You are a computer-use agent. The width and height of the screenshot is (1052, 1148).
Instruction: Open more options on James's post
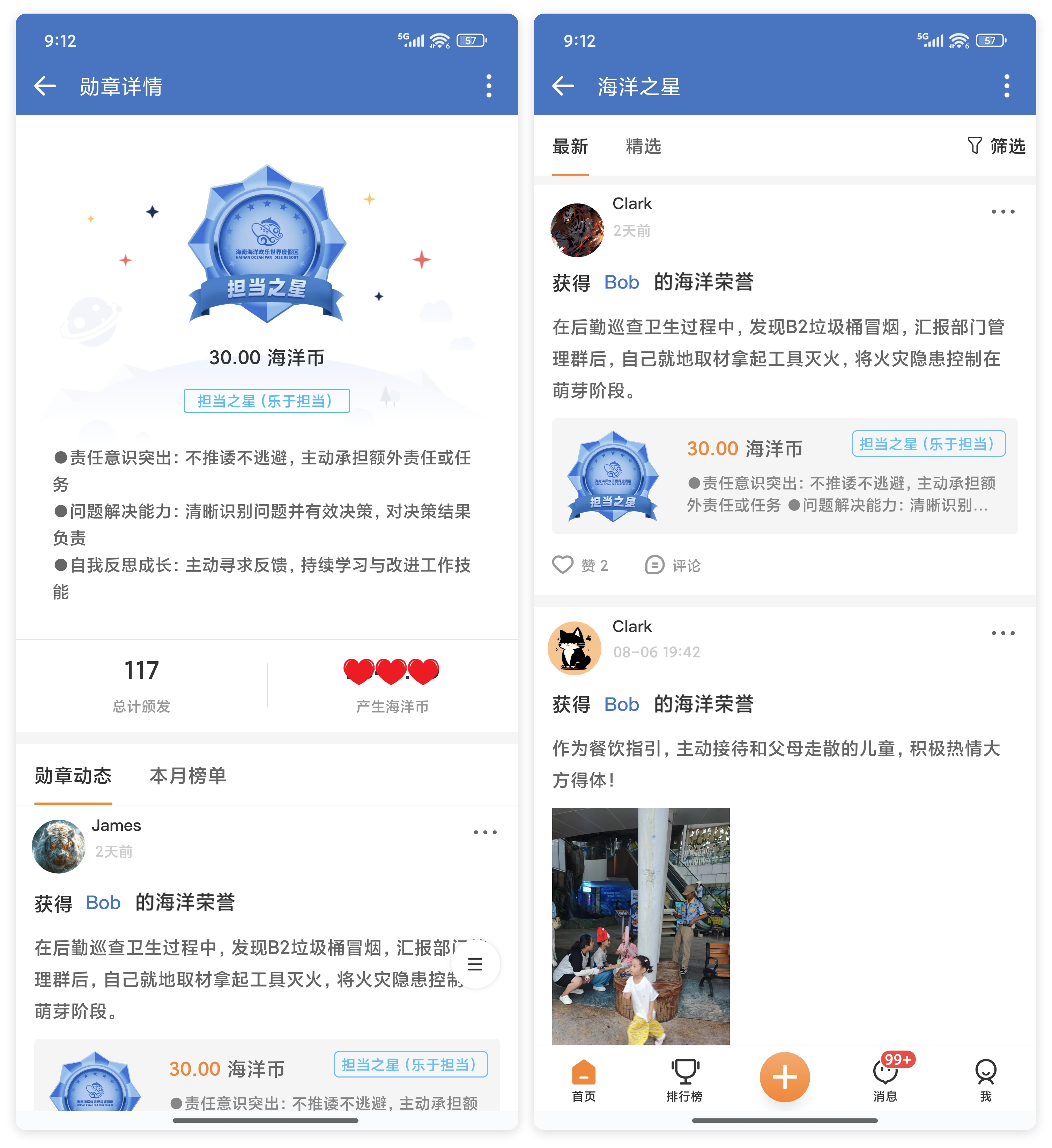pos(485,833)
